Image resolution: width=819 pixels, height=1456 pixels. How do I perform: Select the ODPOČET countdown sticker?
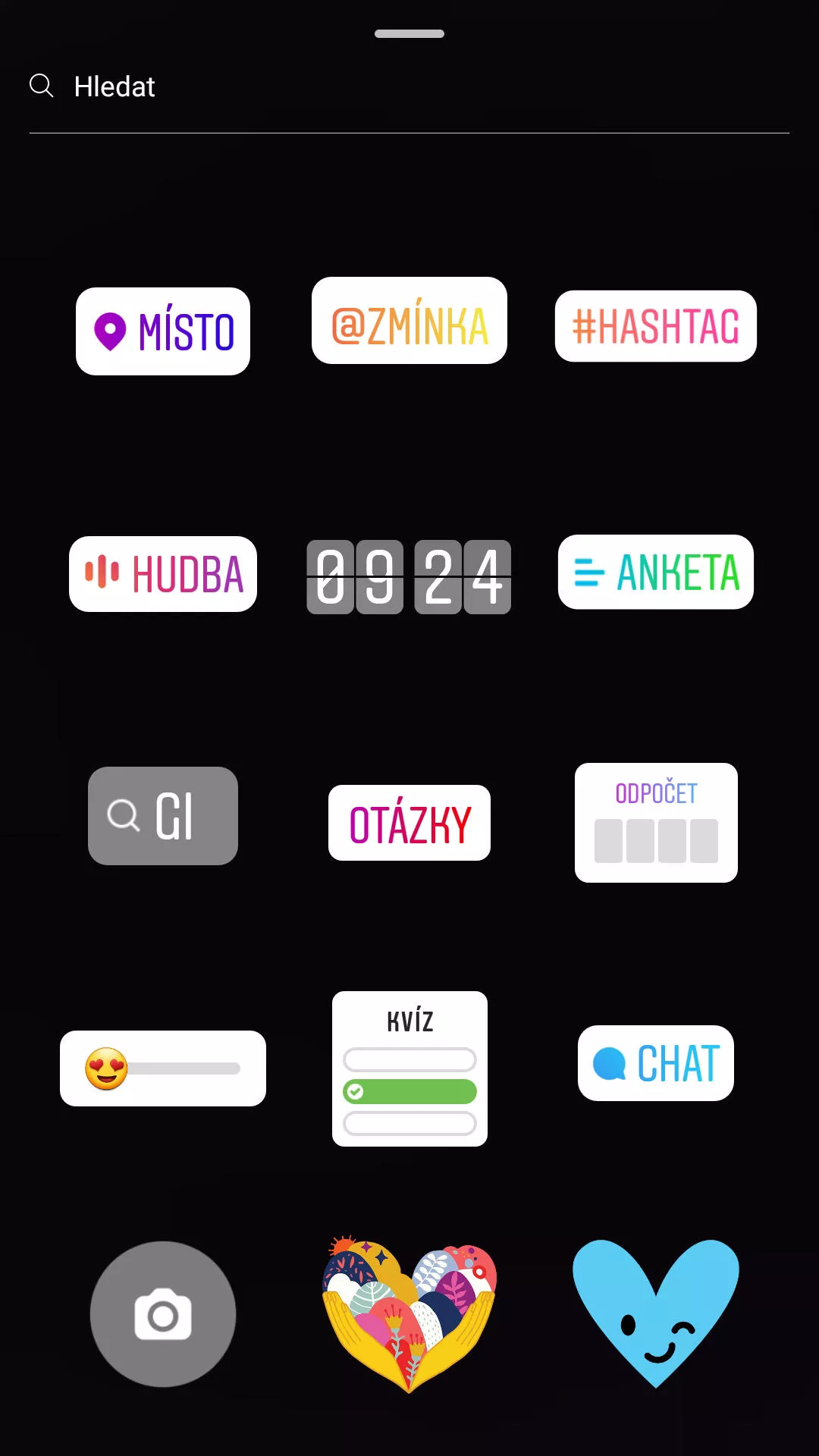point(656,823)
